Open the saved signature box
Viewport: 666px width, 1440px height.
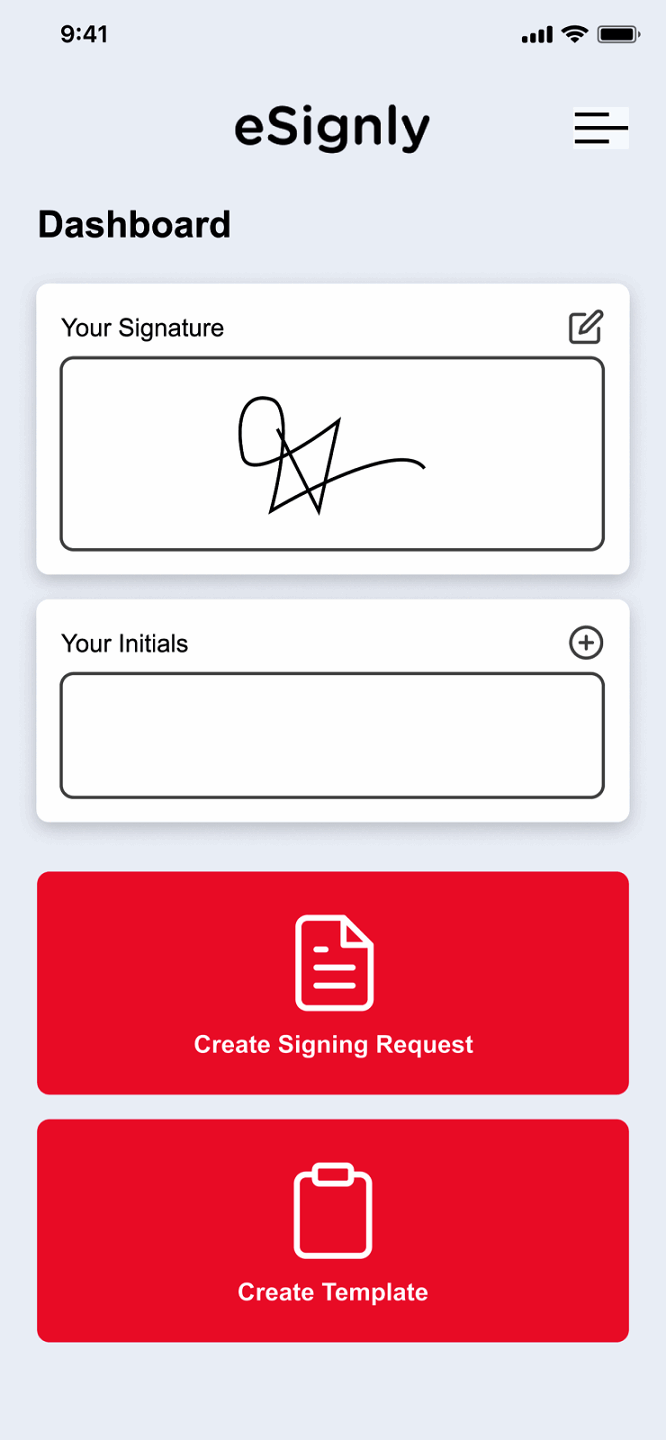point(332,454)
